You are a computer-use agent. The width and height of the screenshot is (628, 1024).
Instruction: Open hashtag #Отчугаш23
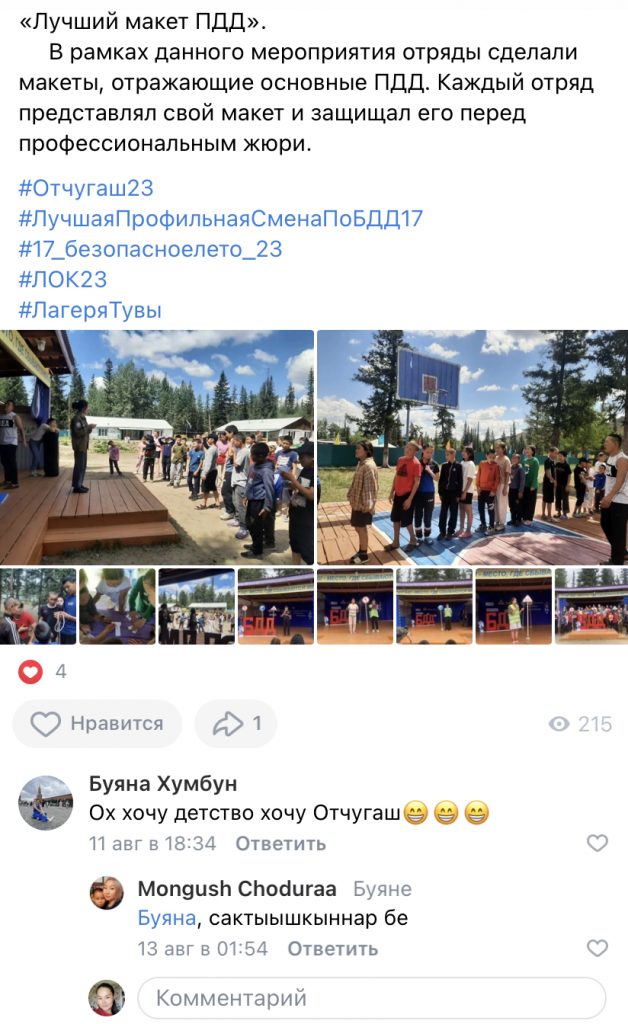pos(86,188)
